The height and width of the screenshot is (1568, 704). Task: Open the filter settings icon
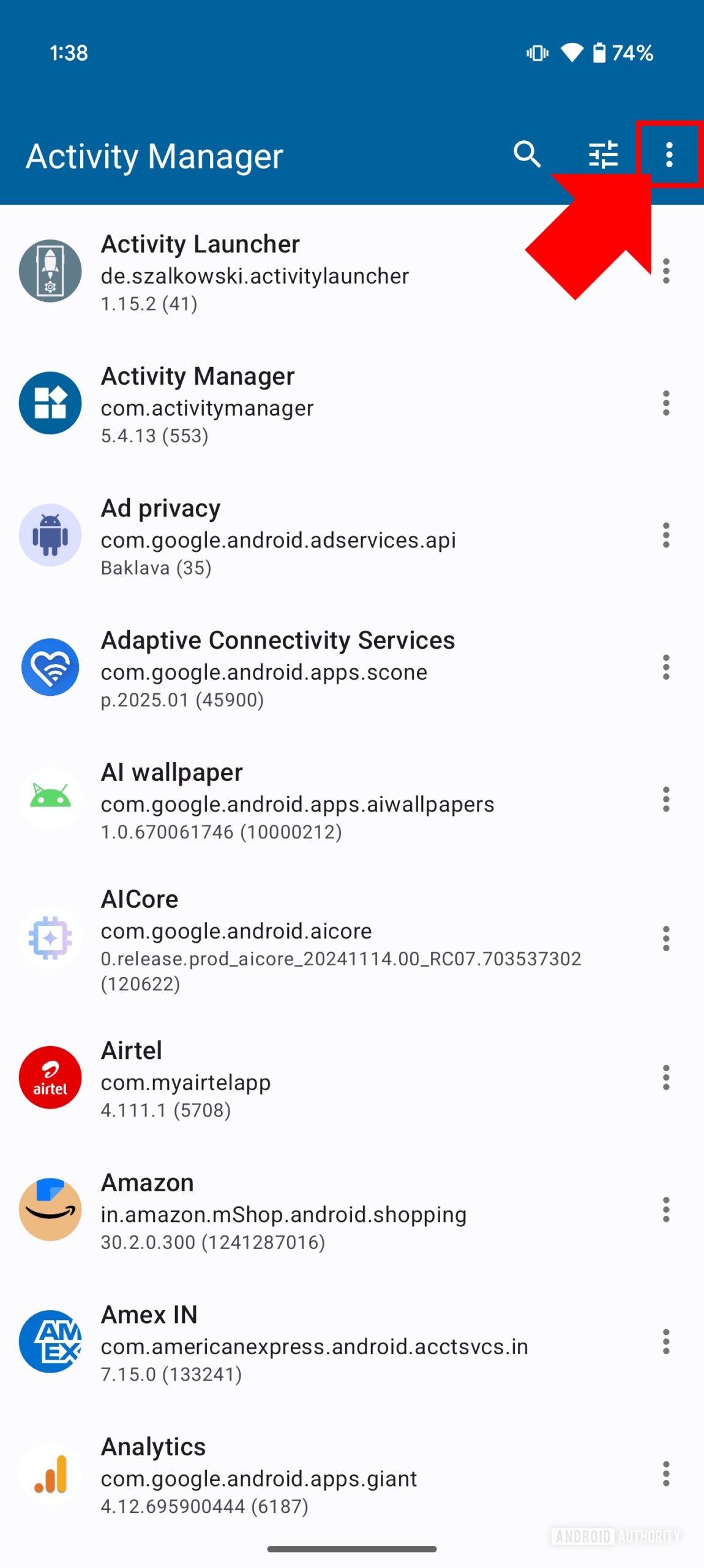(x=603, y=154)
